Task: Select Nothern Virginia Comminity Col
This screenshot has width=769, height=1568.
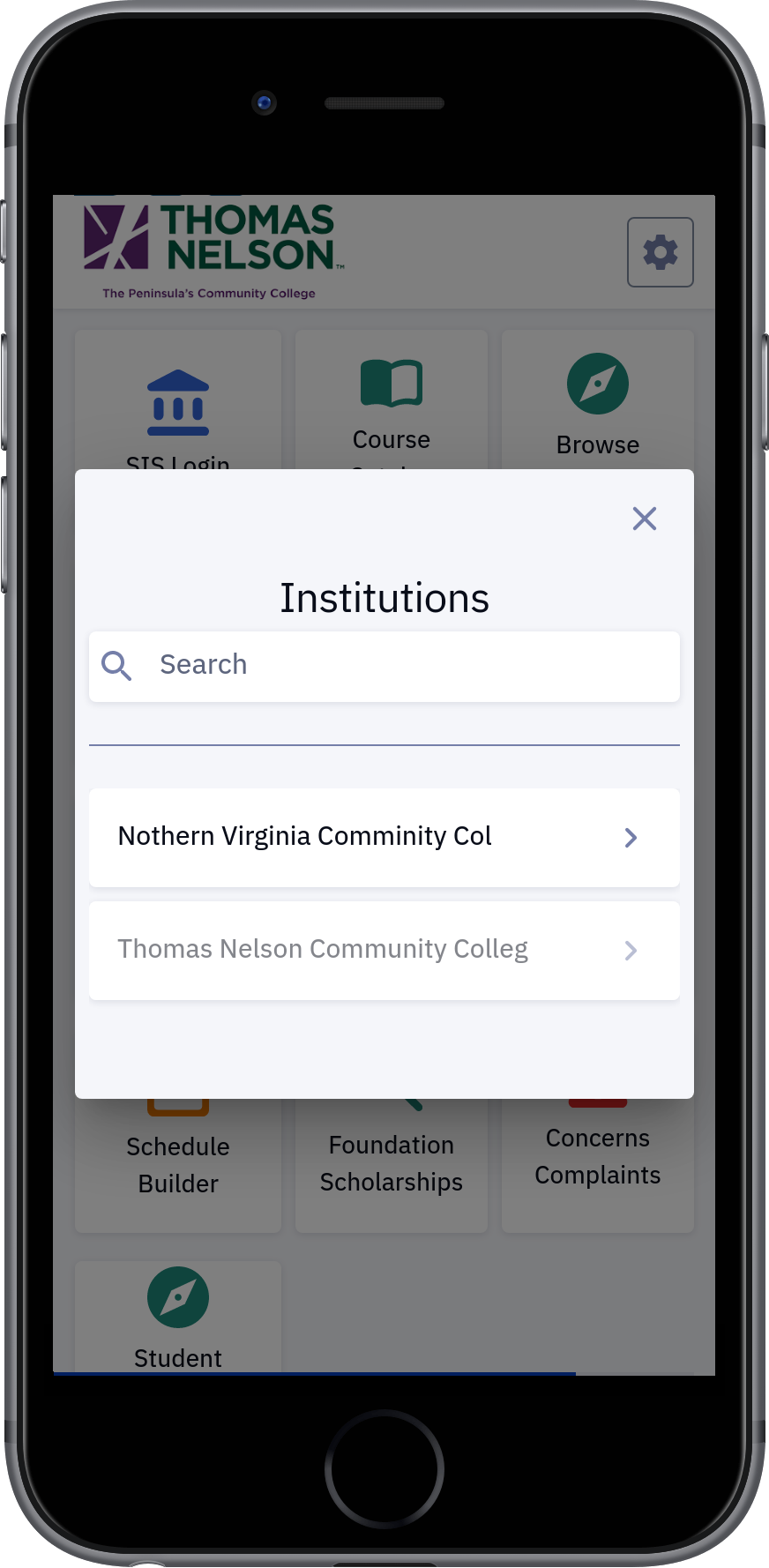Action: (x=384, y=837)
